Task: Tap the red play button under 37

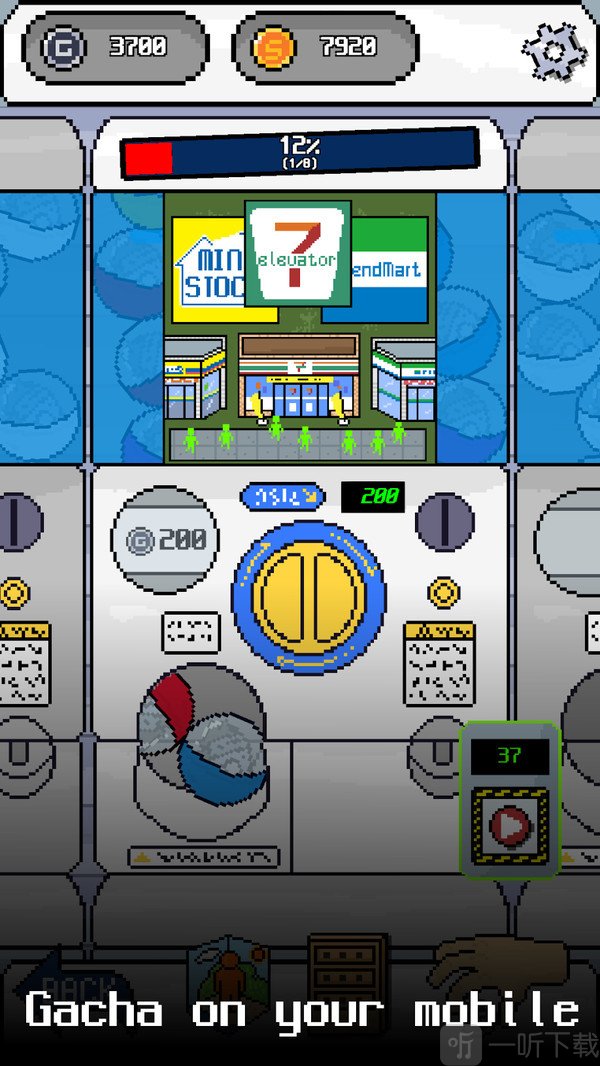Action: coord(510,825)
